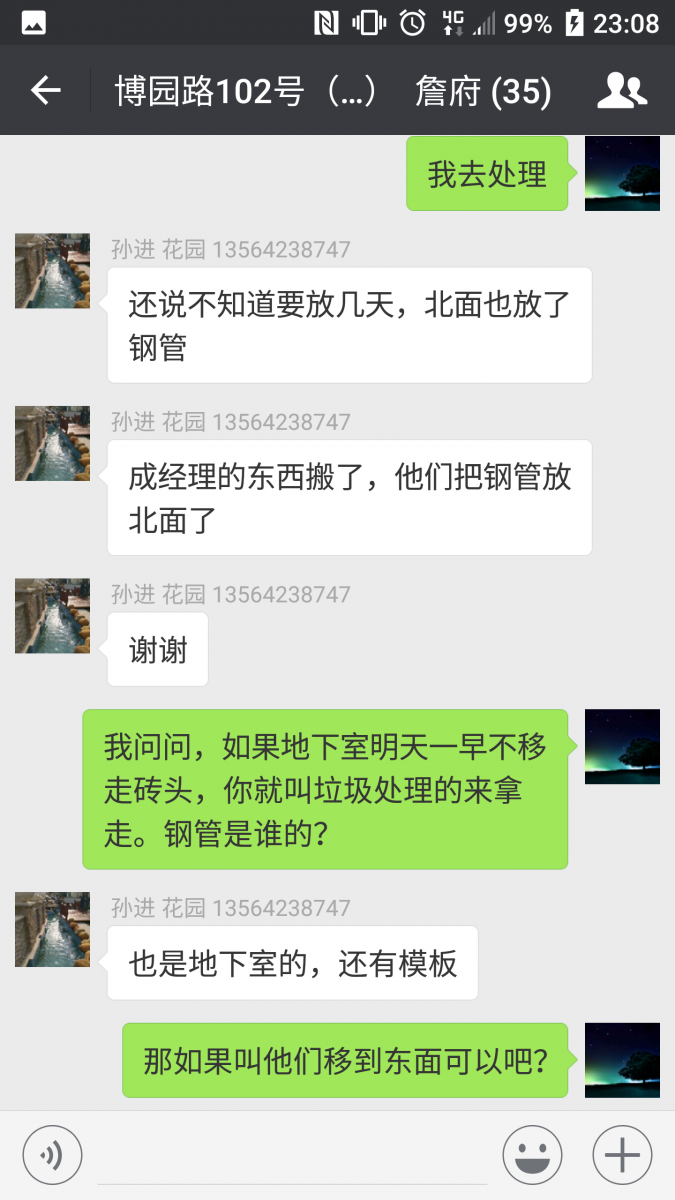675x1200 pixels.
Task: Switch to voice message input
Action: [52, 1156]
